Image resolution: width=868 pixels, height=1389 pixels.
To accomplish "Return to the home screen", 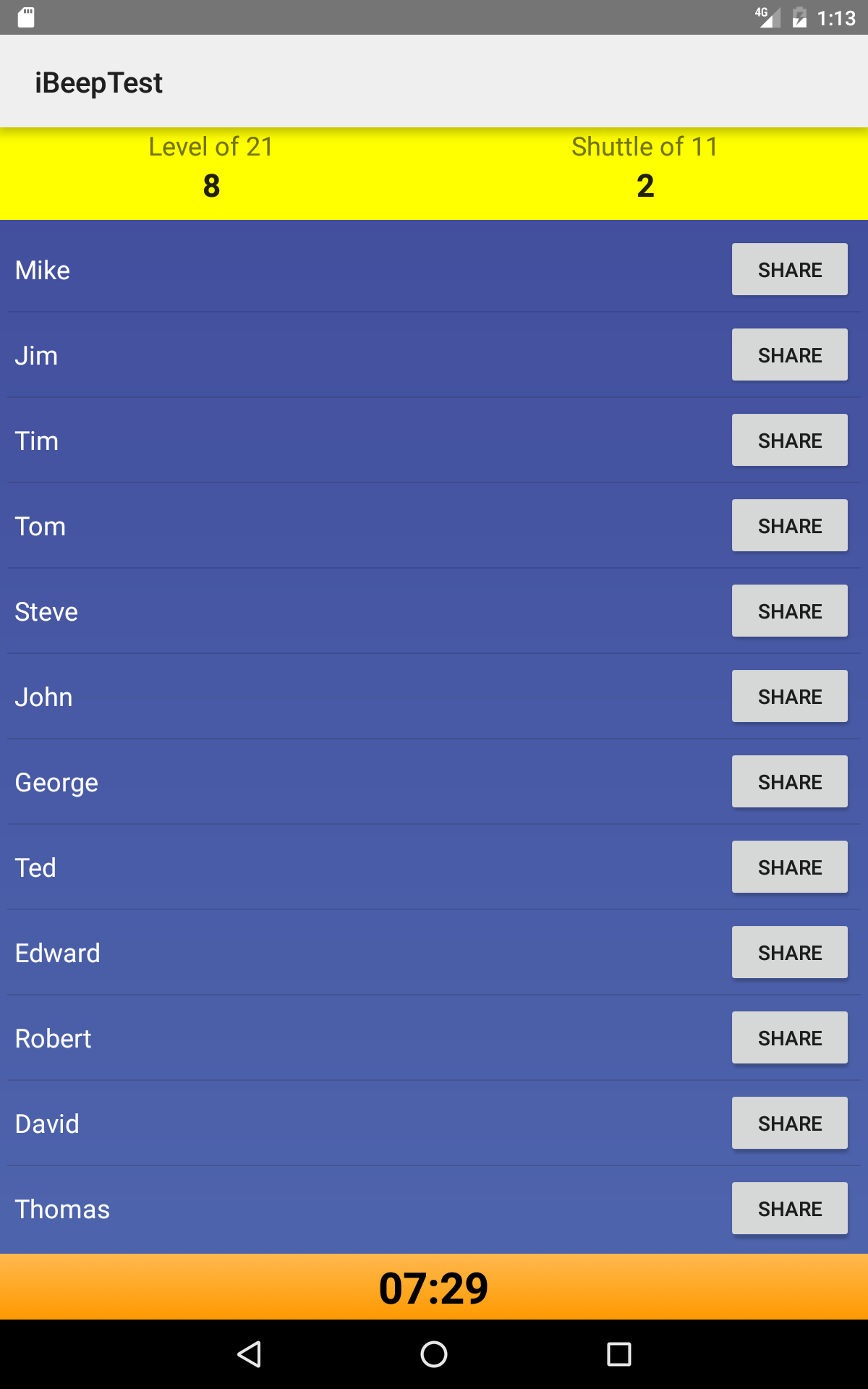I will tap(434, 1354).
